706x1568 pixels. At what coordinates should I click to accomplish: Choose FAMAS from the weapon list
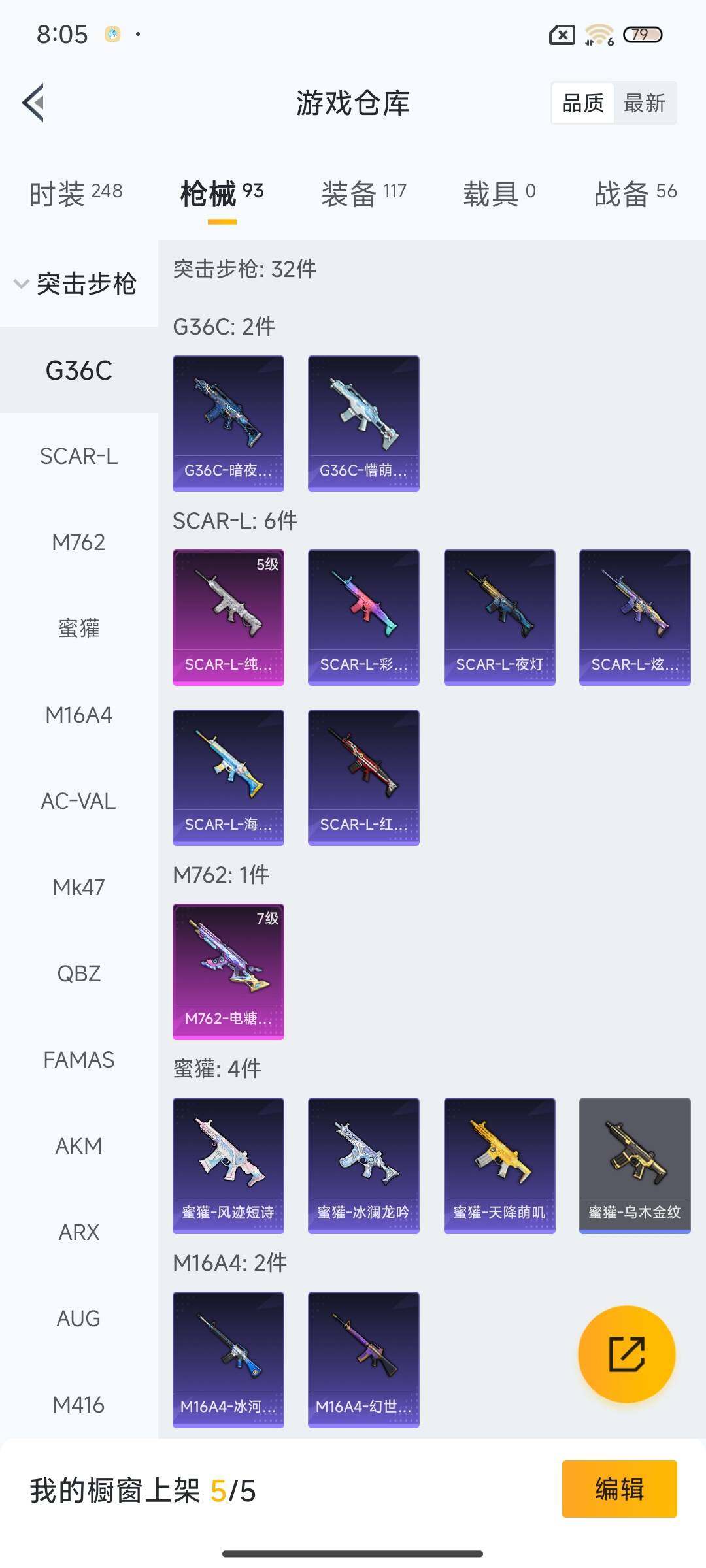coord(78,1060)
